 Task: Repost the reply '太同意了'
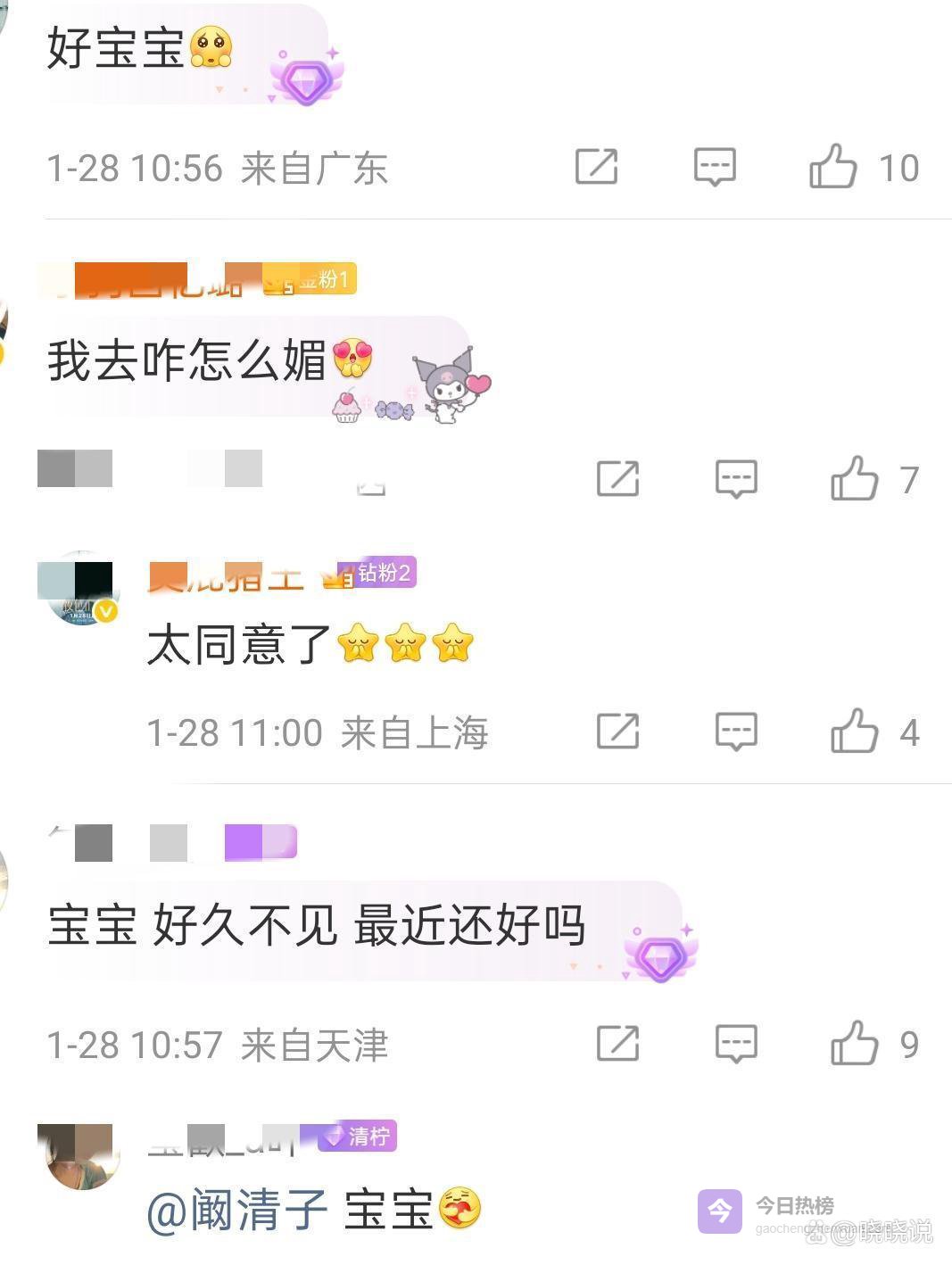tap(617, 732)
